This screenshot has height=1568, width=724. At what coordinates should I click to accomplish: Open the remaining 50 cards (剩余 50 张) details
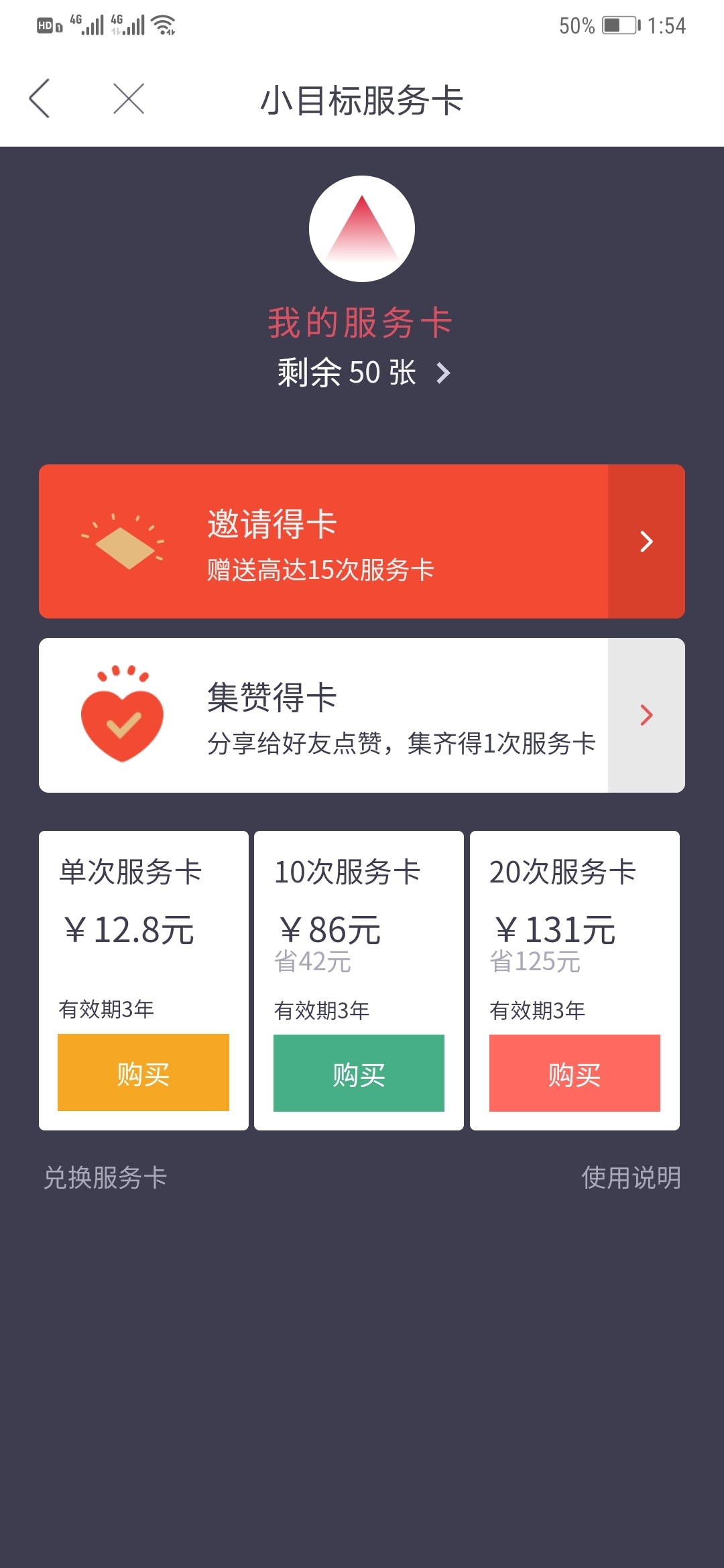363,373
